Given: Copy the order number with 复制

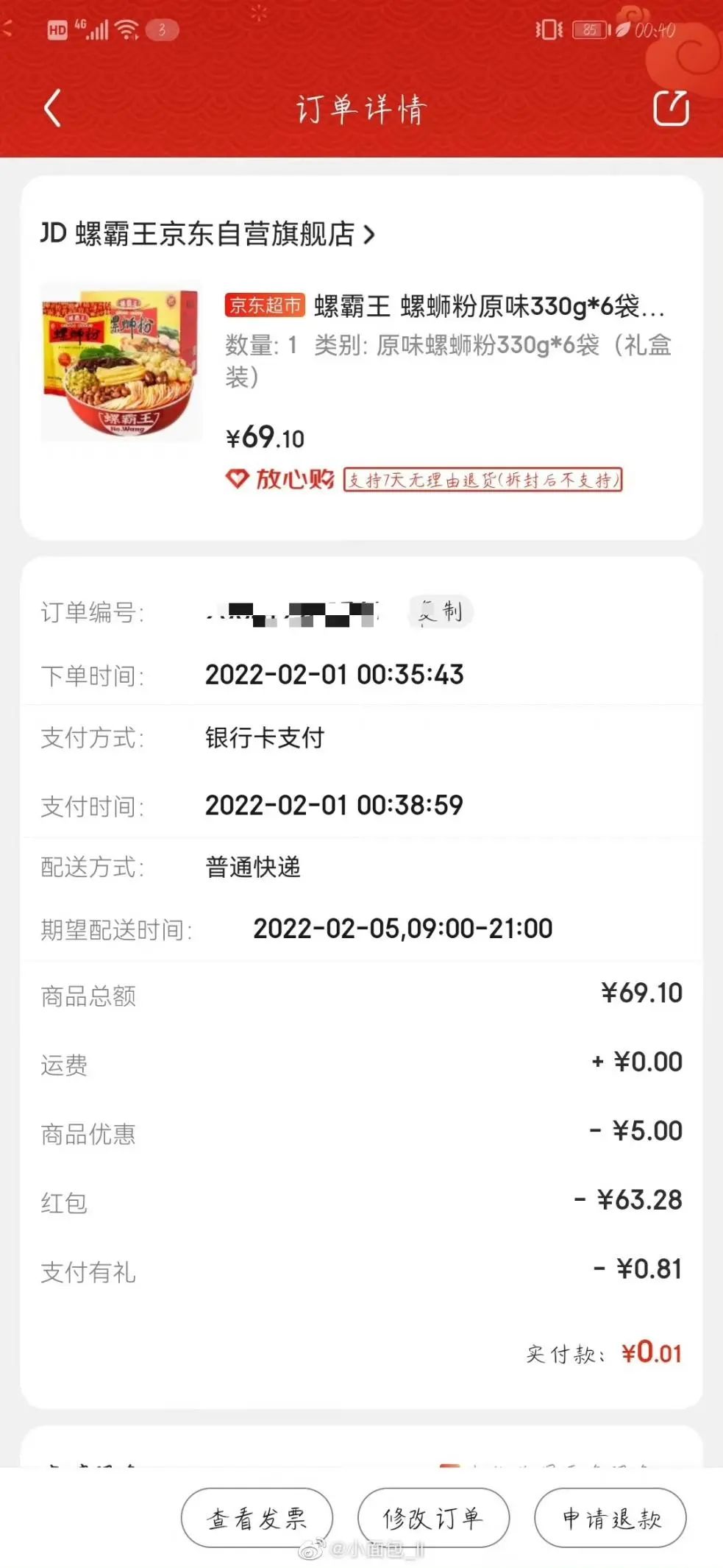Looking at the screenshot, I should click(441, 611).
